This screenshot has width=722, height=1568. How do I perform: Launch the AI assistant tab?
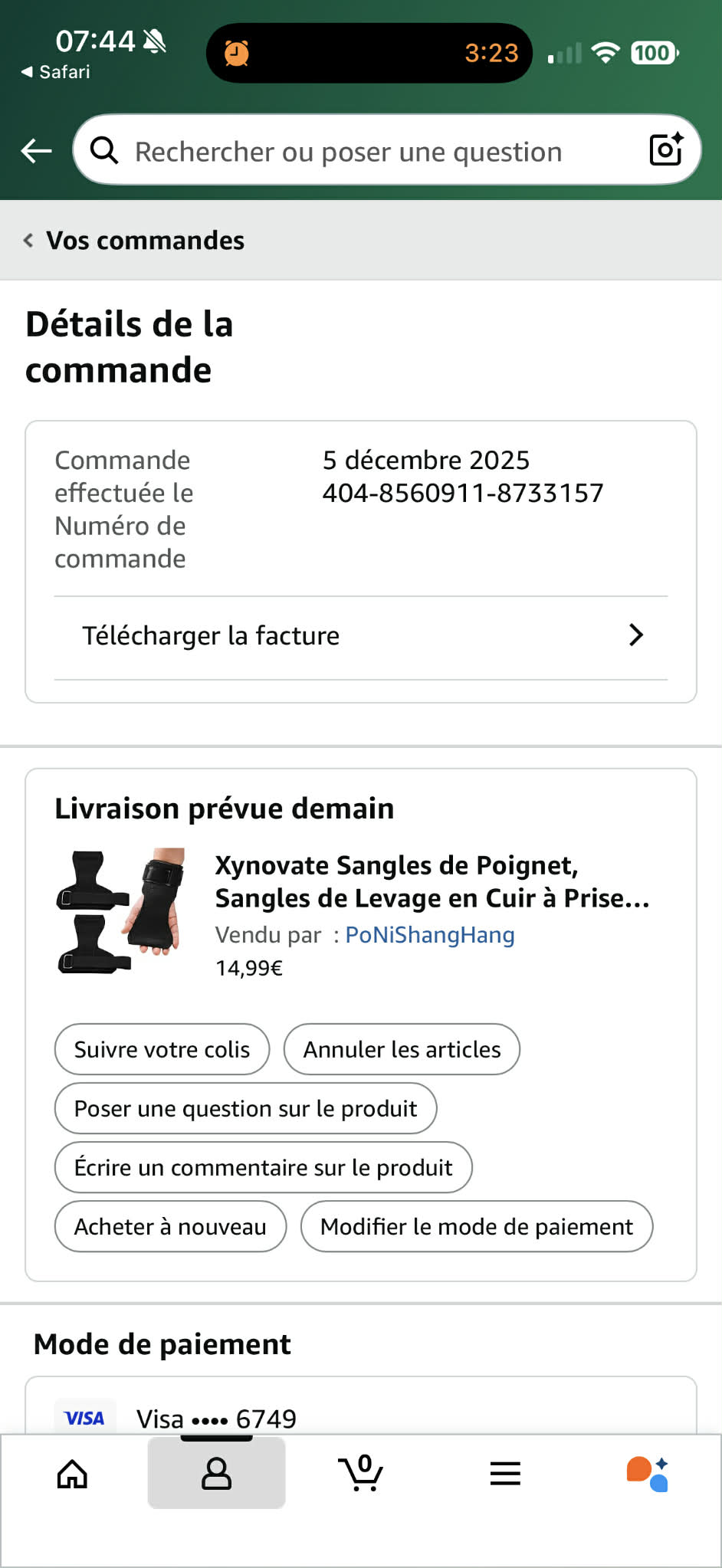pyautogui.click(x=648, y=1473)
